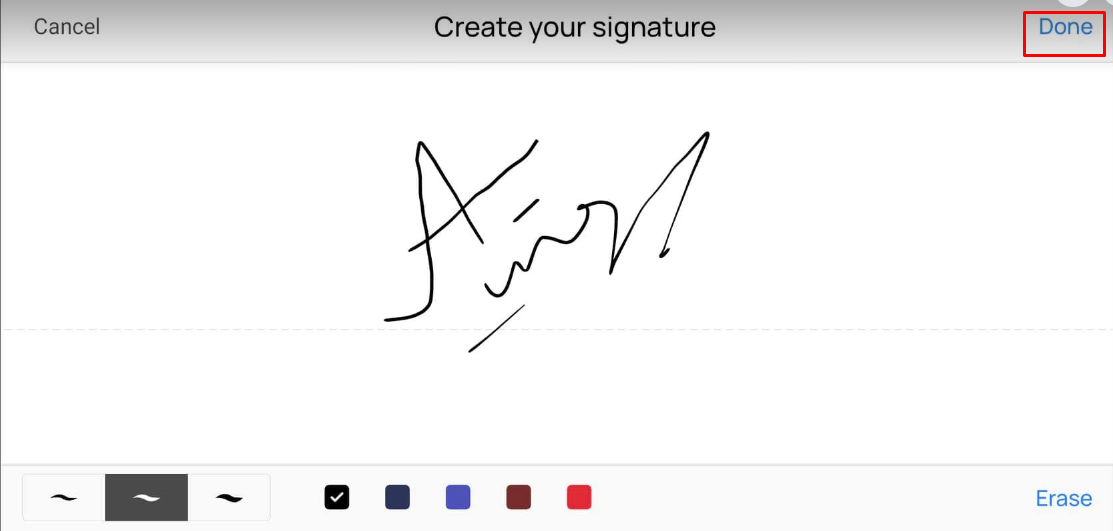The image size is (1113, 531).
Task: Cancel signature creation
Action: click(67, 28)
